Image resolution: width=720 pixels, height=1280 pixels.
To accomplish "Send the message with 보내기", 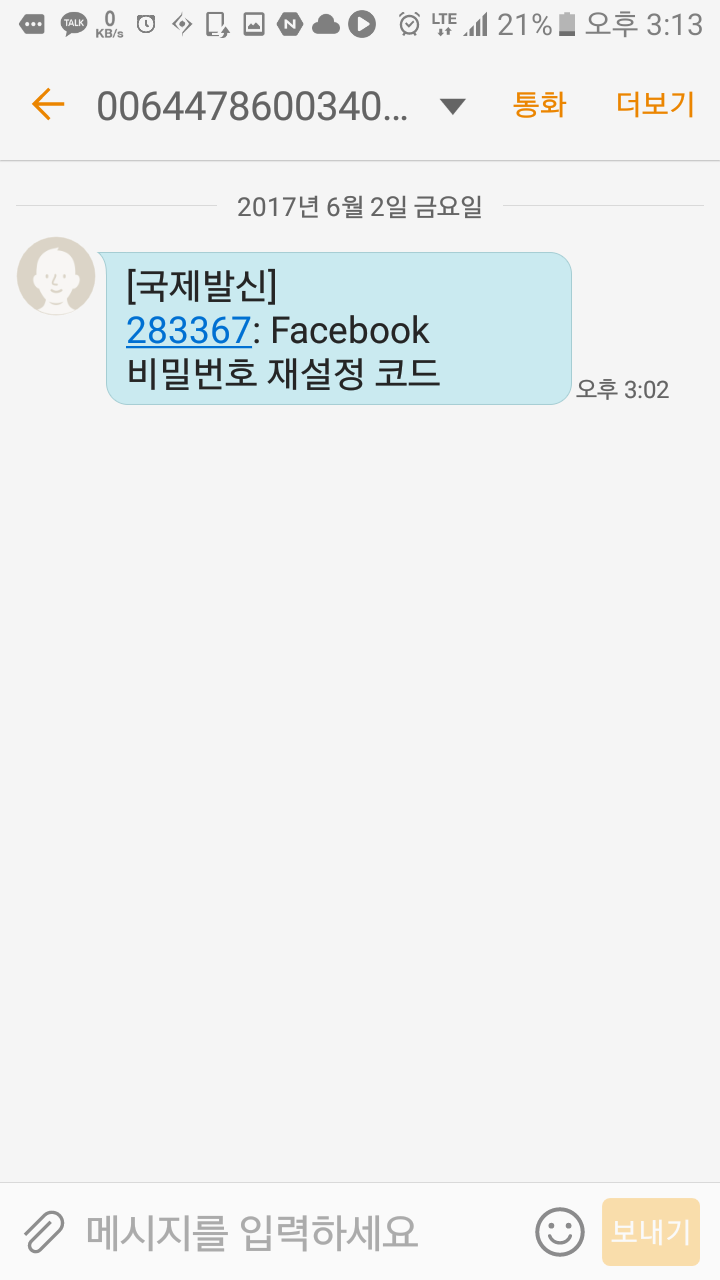I will 651,1232.
